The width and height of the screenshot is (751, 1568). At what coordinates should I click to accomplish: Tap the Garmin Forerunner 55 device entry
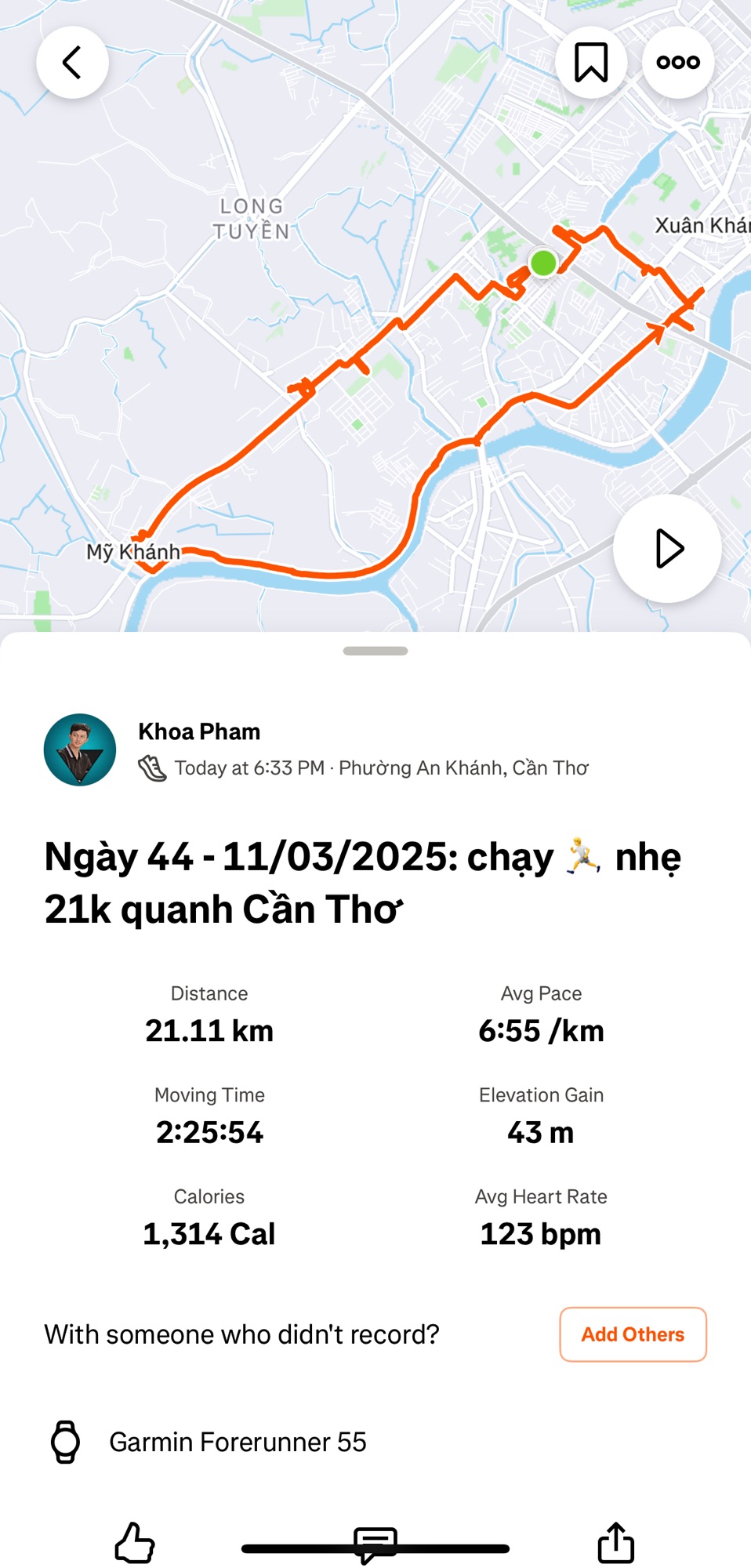tap(239, 1441)
